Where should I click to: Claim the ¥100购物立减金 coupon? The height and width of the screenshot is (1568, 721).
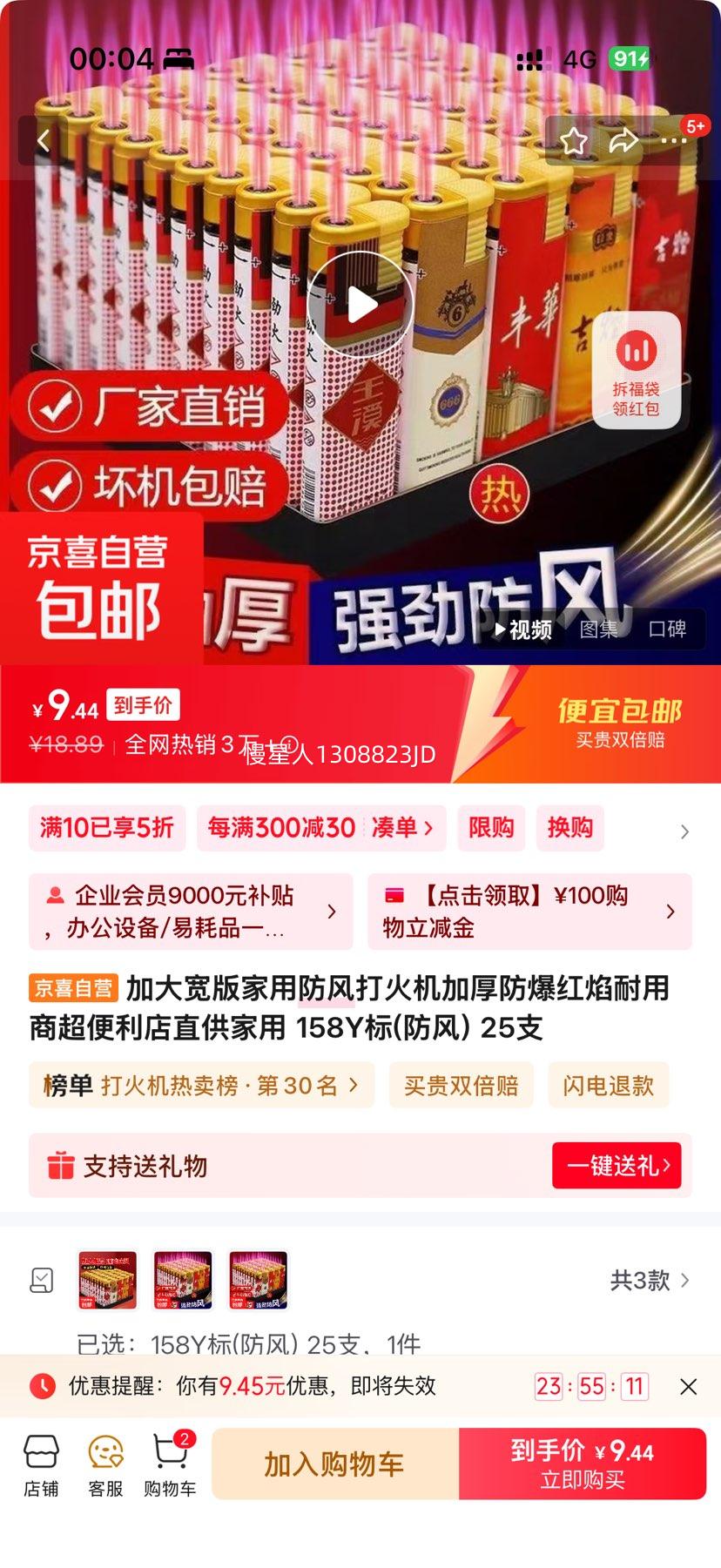coord(529,911)
